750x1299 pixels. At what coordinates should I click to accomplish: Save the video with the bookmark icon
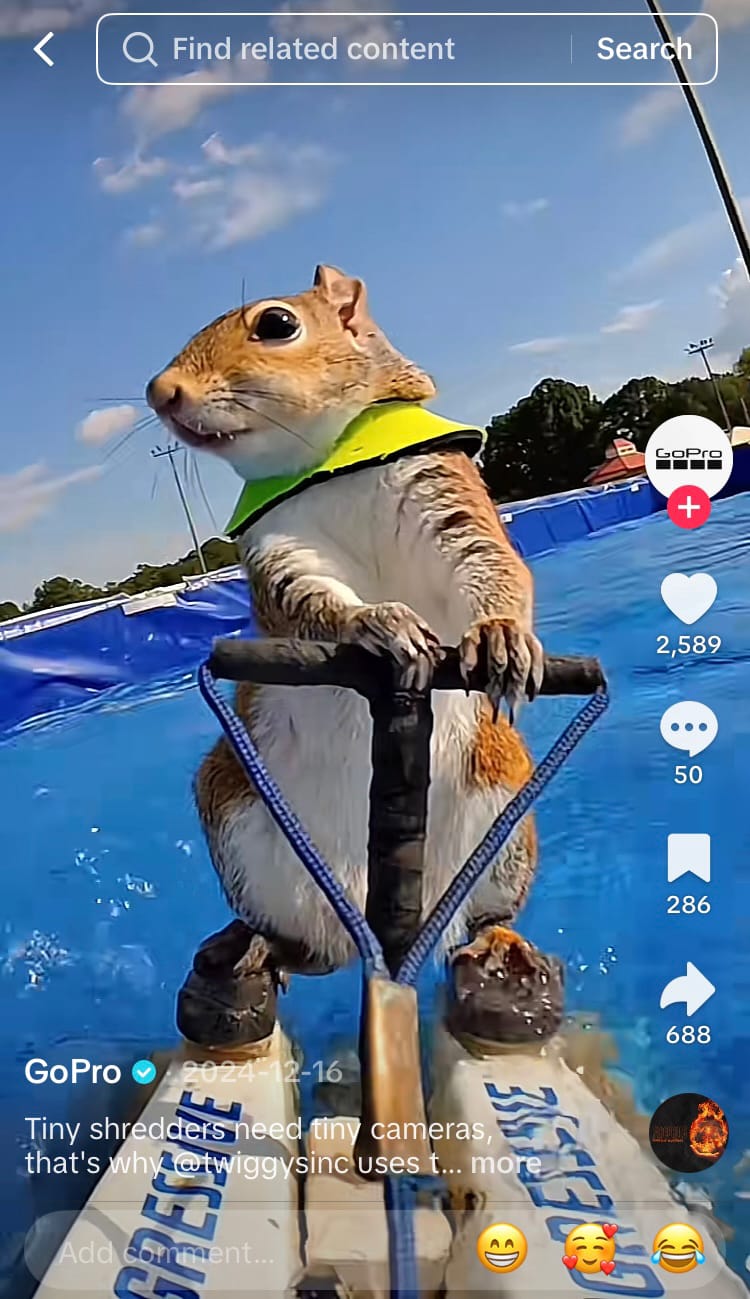coord(688,859)
